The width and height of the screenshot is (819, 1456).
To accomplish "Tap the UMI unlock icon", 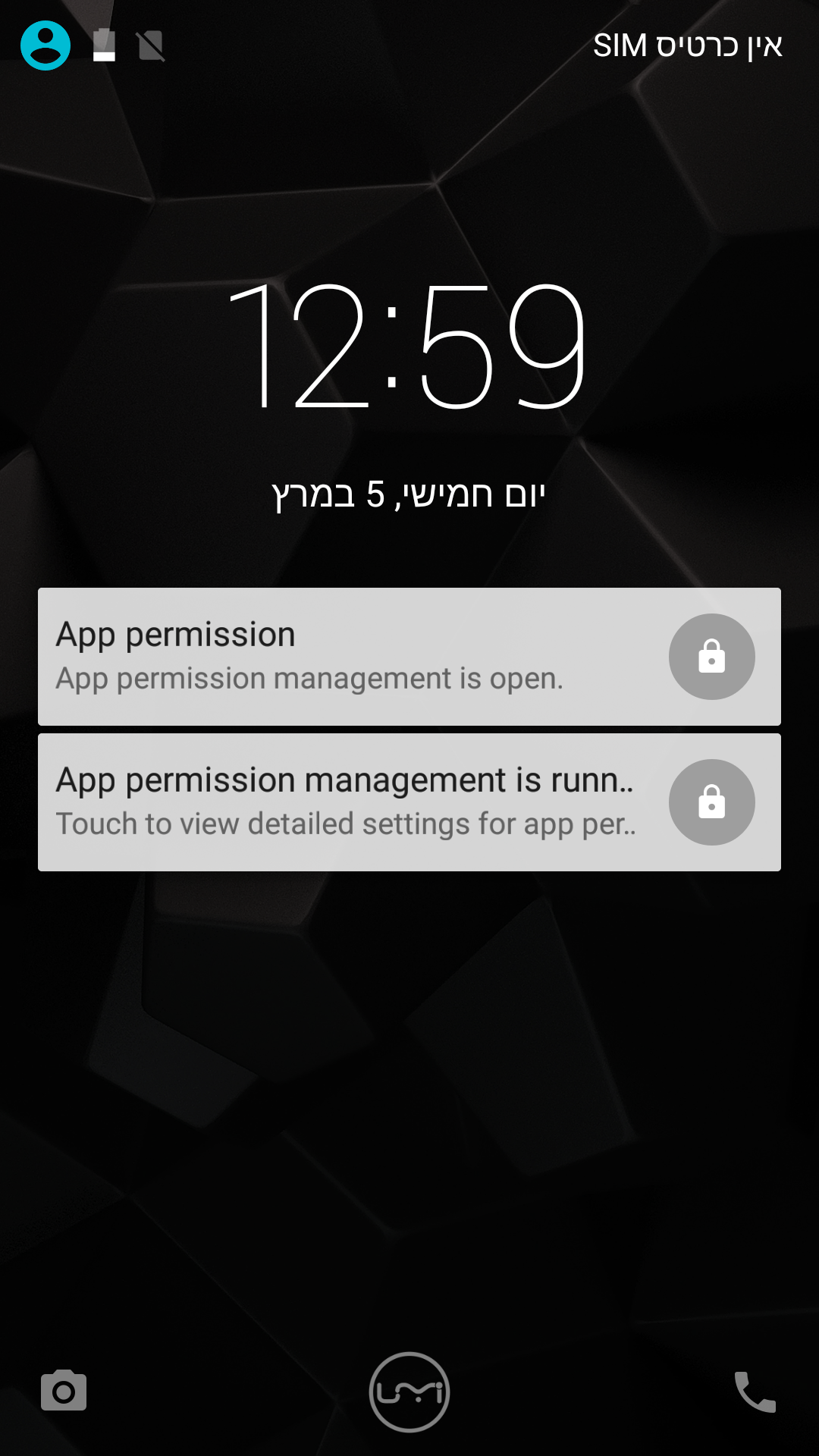I will click(409, 1392).
